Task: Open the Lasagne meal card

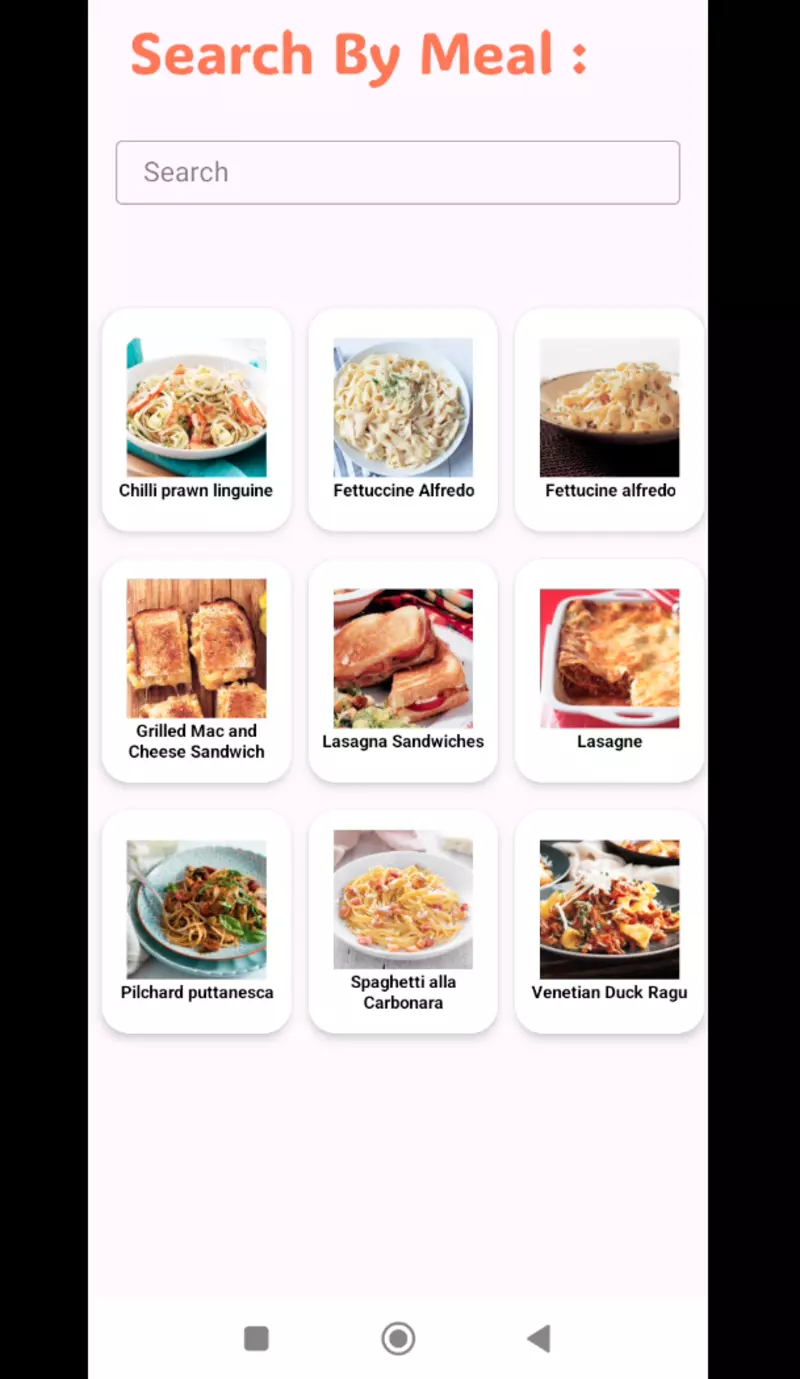Action: tap(609, 671)
